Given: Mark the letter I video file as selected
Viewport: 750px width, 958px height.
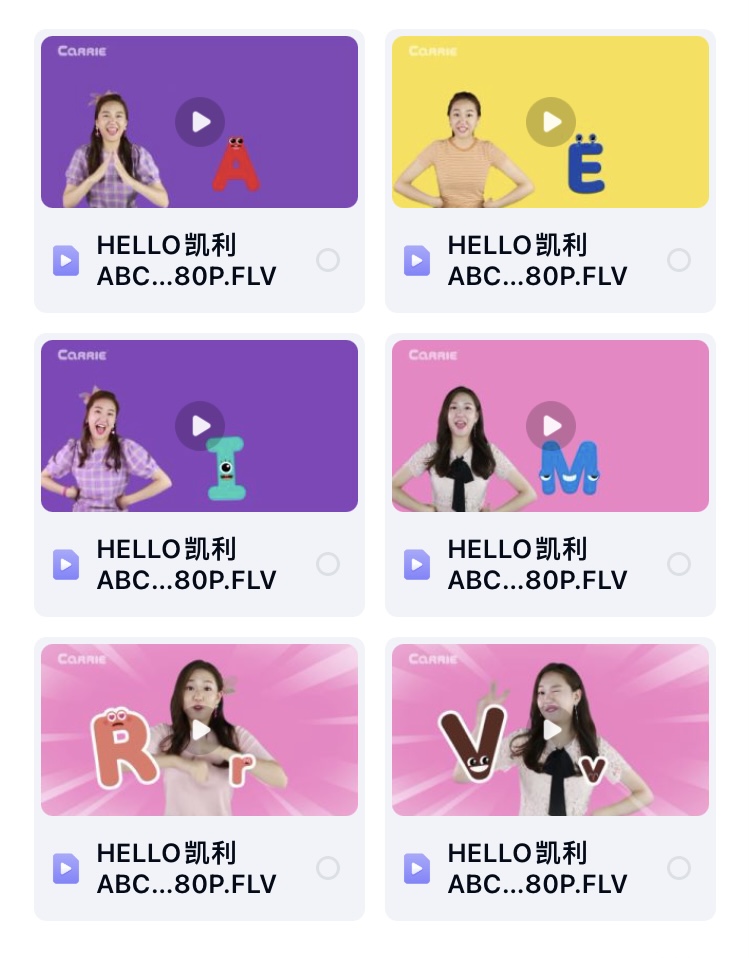Looking at the screenshot, I should [328, 564].
